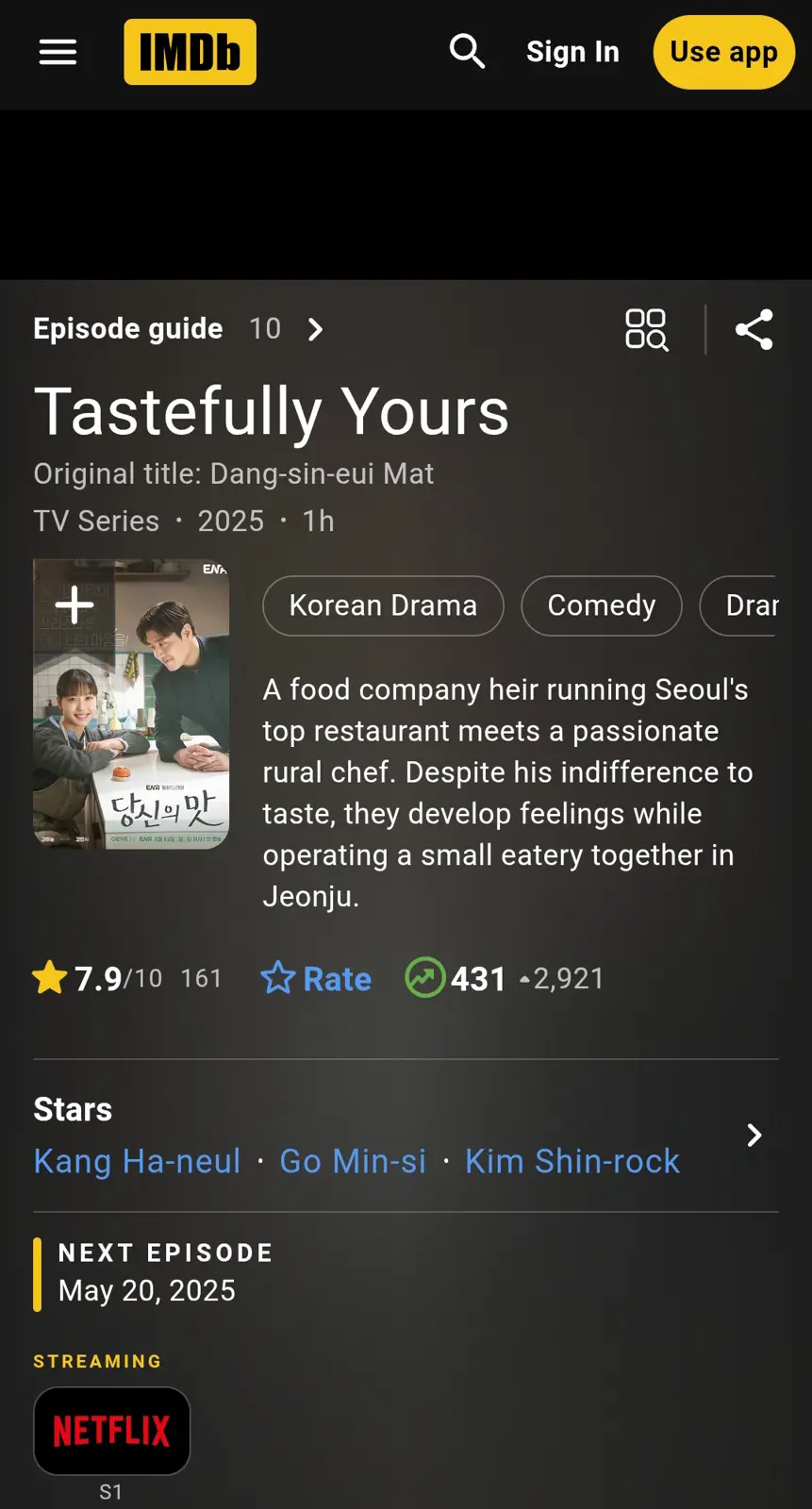Image resolution: width=812 pixels, height=1509 pixels.
Task: Open Kim Shin-rock's page
Action: 572,1161
